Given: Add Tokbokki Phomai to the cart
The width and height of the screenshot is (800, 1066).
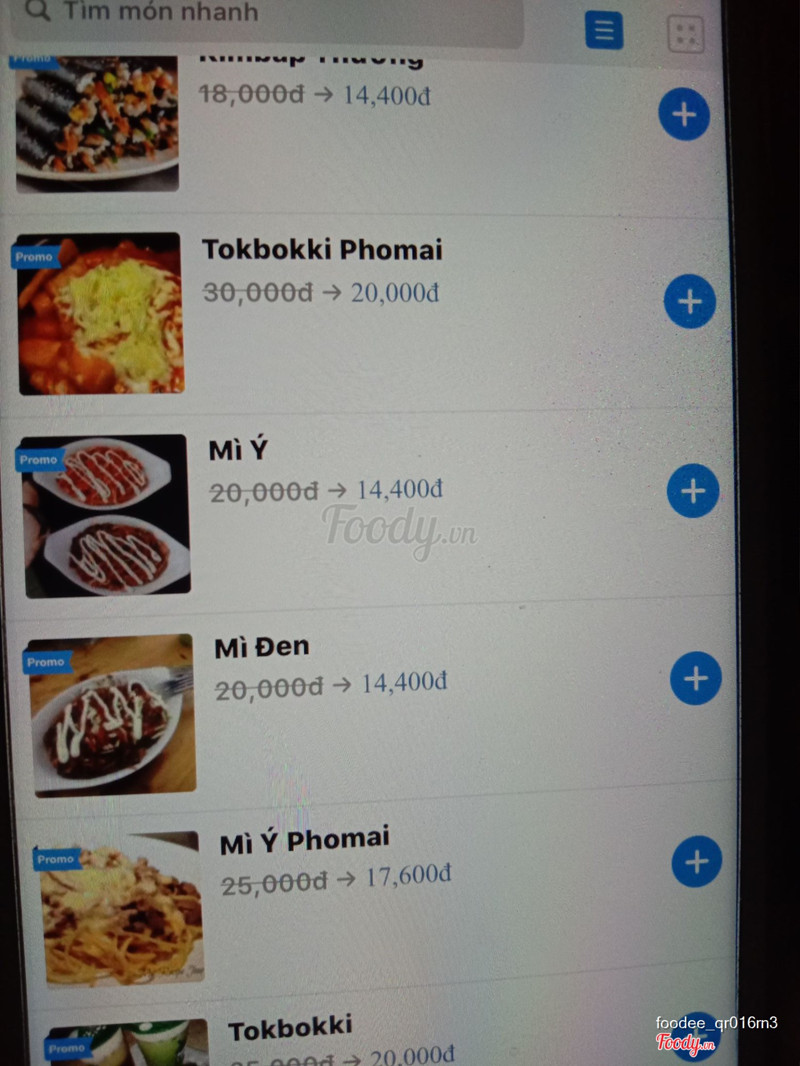Looking at the screenshot, I should (690, 302).
